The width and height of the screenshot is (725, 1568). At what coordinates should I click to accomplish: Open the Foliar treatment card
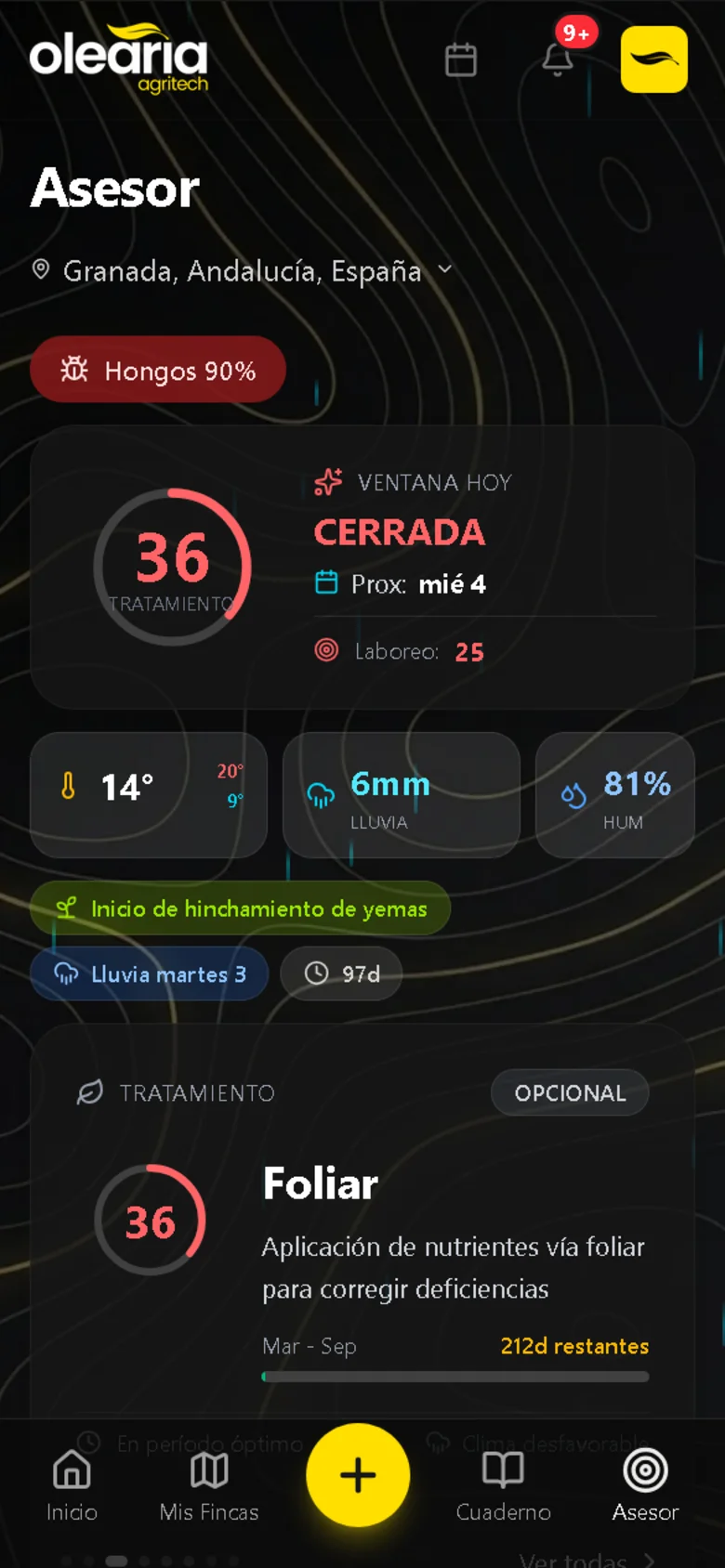[x=362, y=1226]
